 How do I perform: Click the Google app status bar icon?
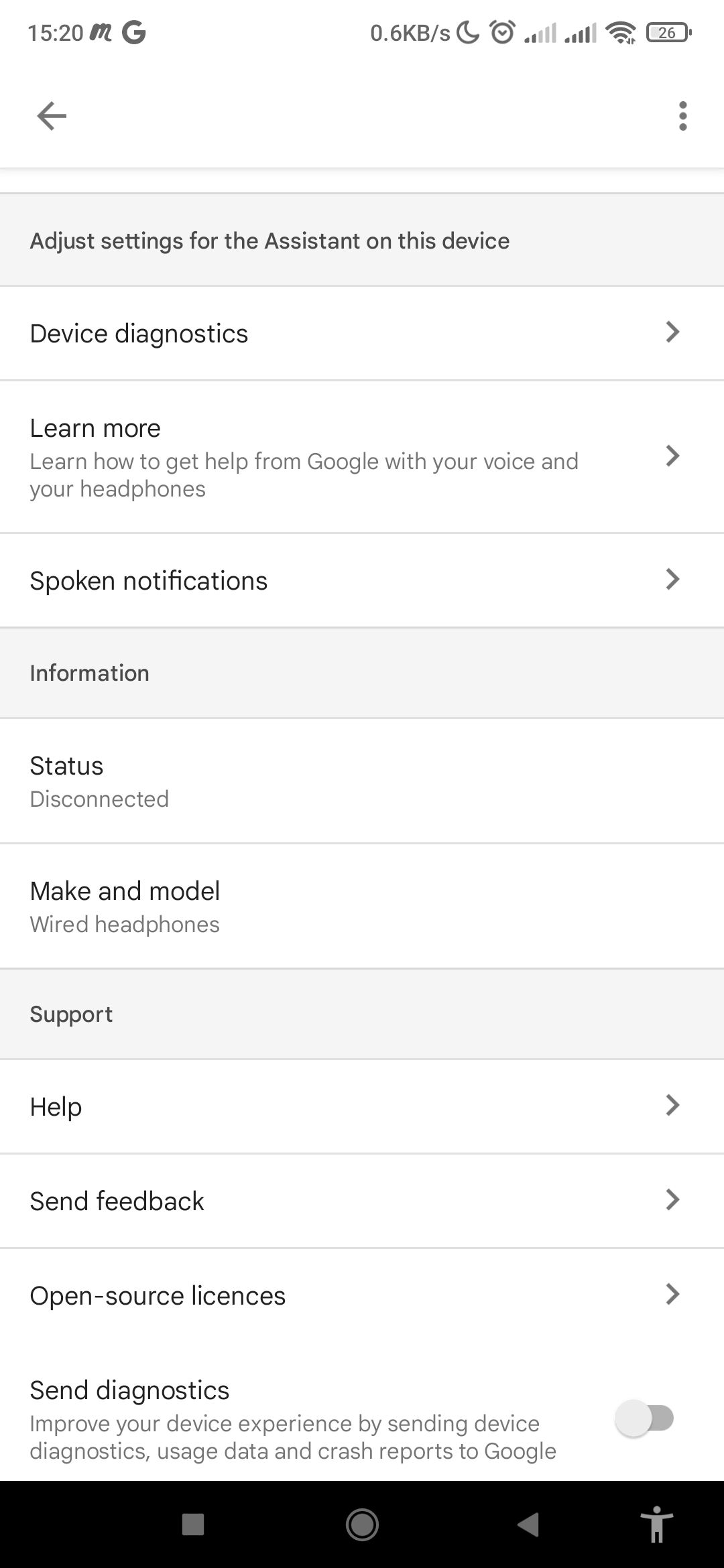point(131,31)
